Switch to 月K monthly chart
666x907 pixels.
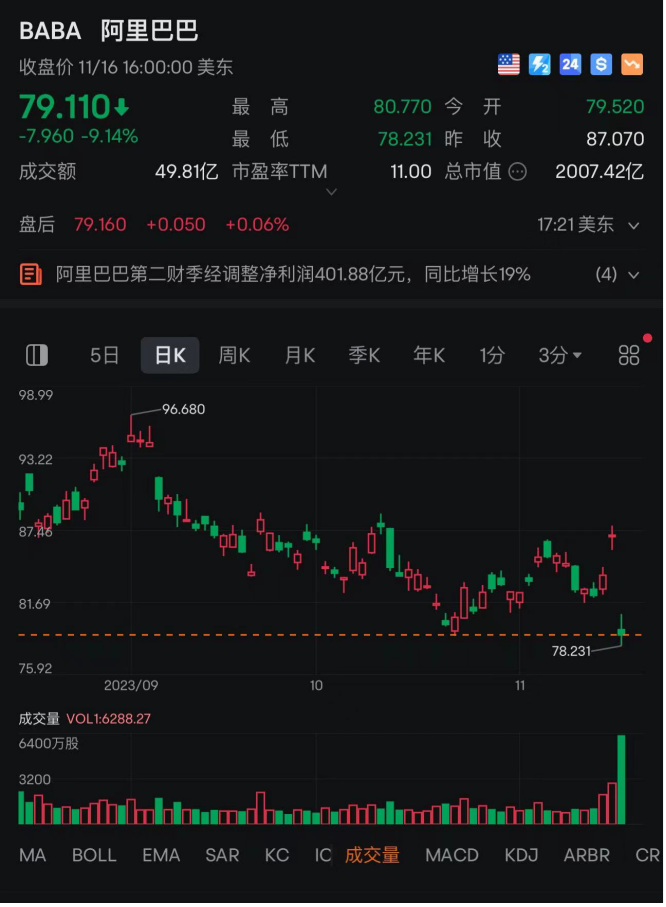pos(299,355)
